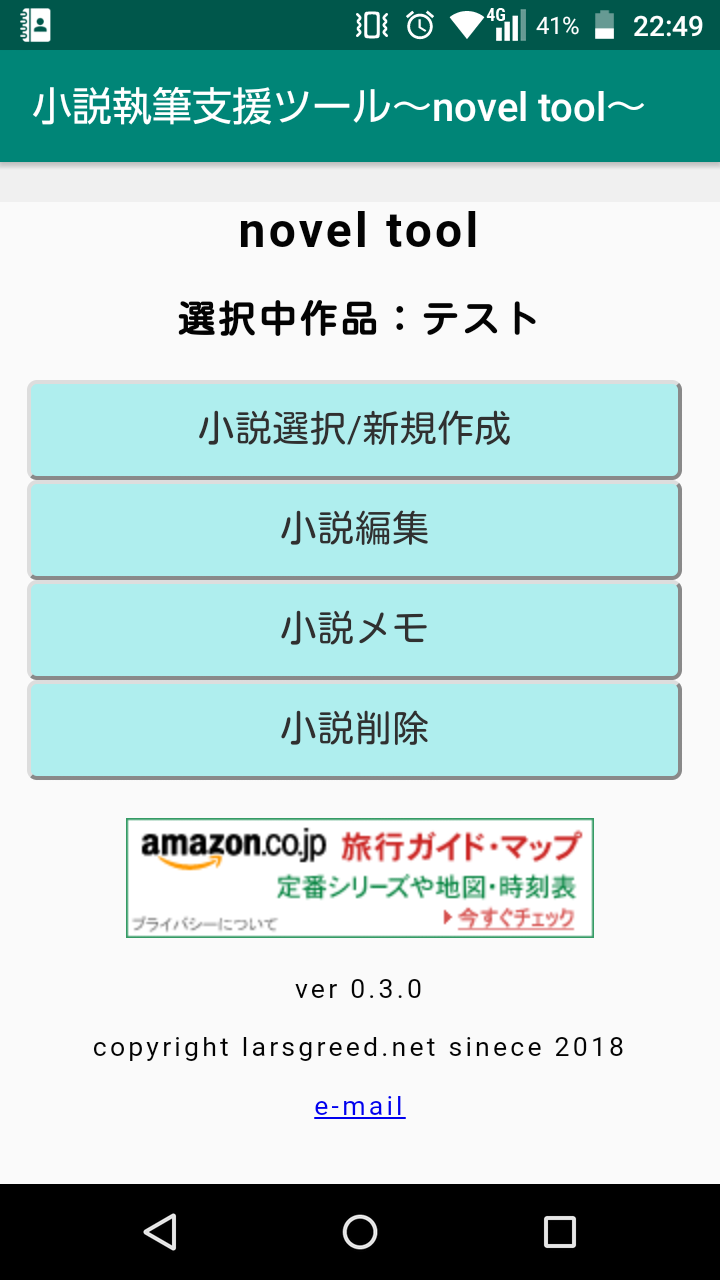Viewport: 720px width, 1280px height.
Task: Tap the 今すぐチェック link in the ad
Action: point(515,918)
